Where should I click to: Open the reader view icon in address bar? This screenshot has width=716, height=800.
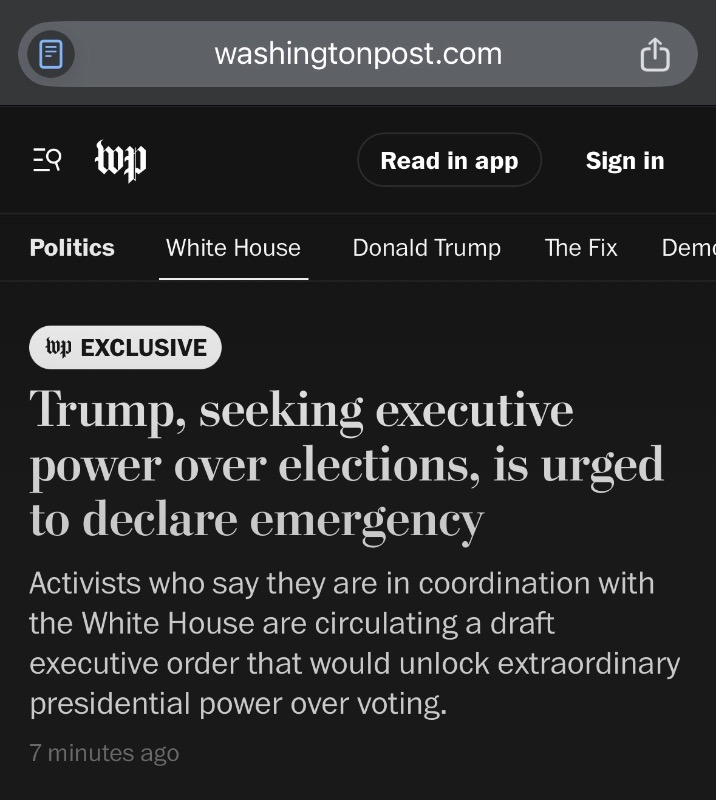(x=50, y=54)
